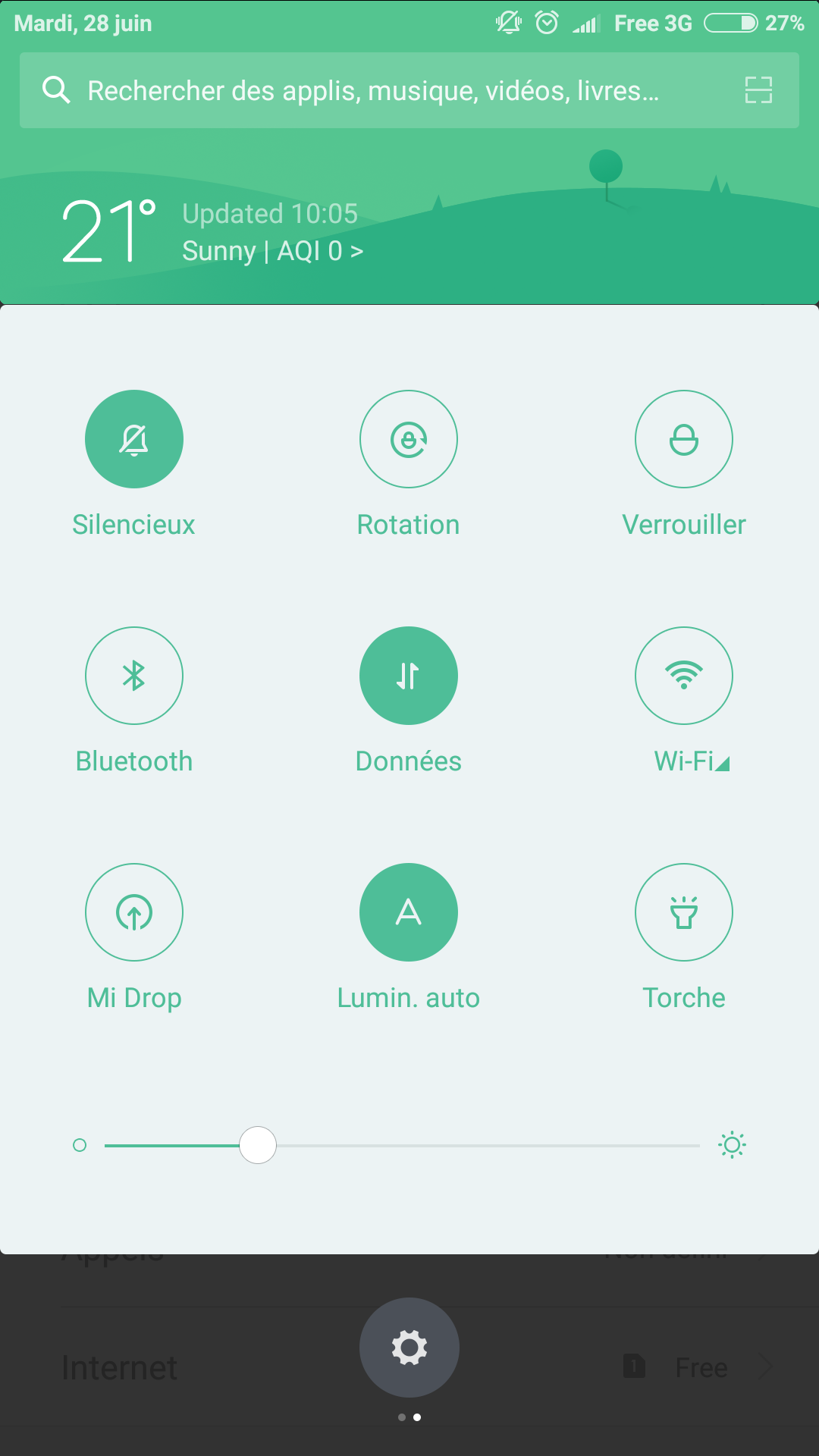
Task: Toggle the Rotation lock
Action: coord(409,439)
